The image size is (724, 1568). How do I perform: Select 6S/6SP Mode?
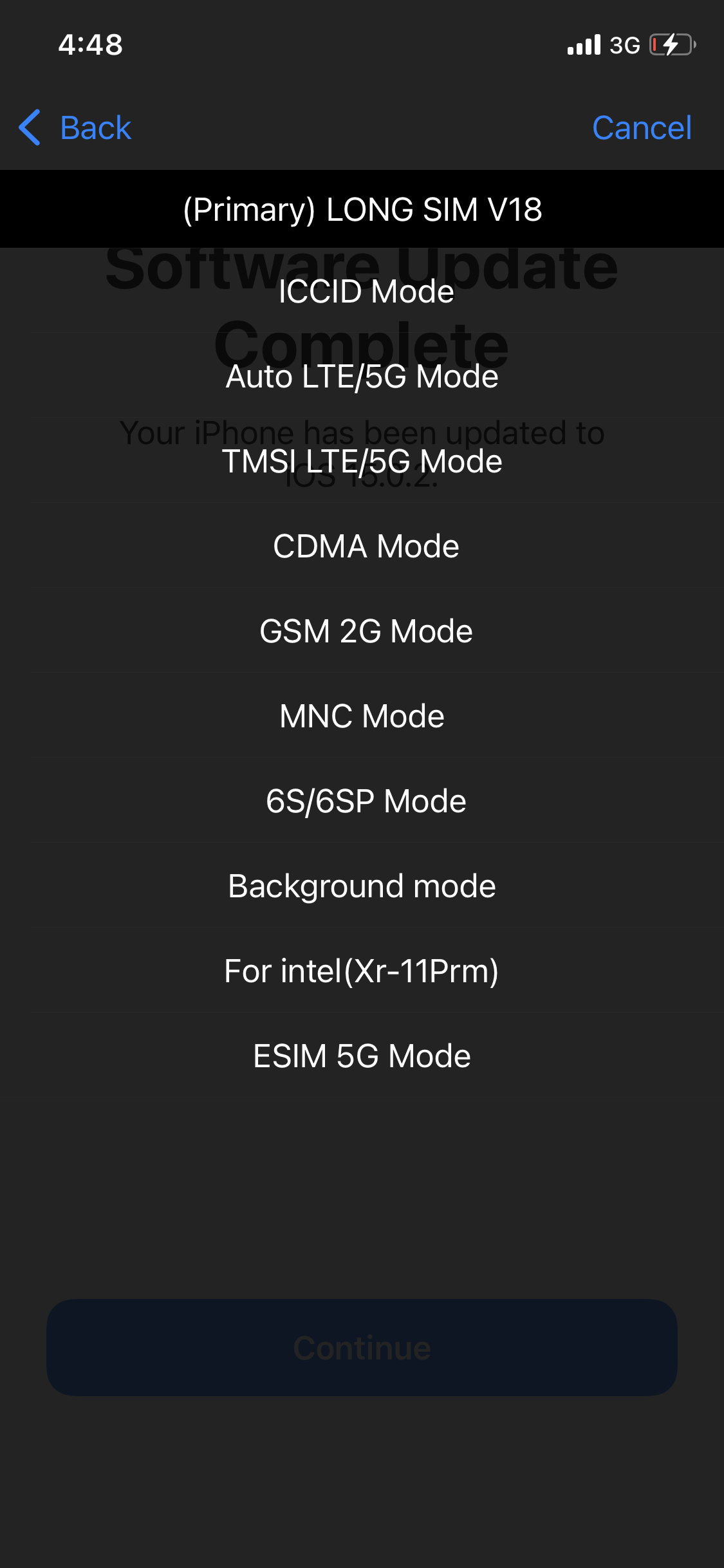362,801
